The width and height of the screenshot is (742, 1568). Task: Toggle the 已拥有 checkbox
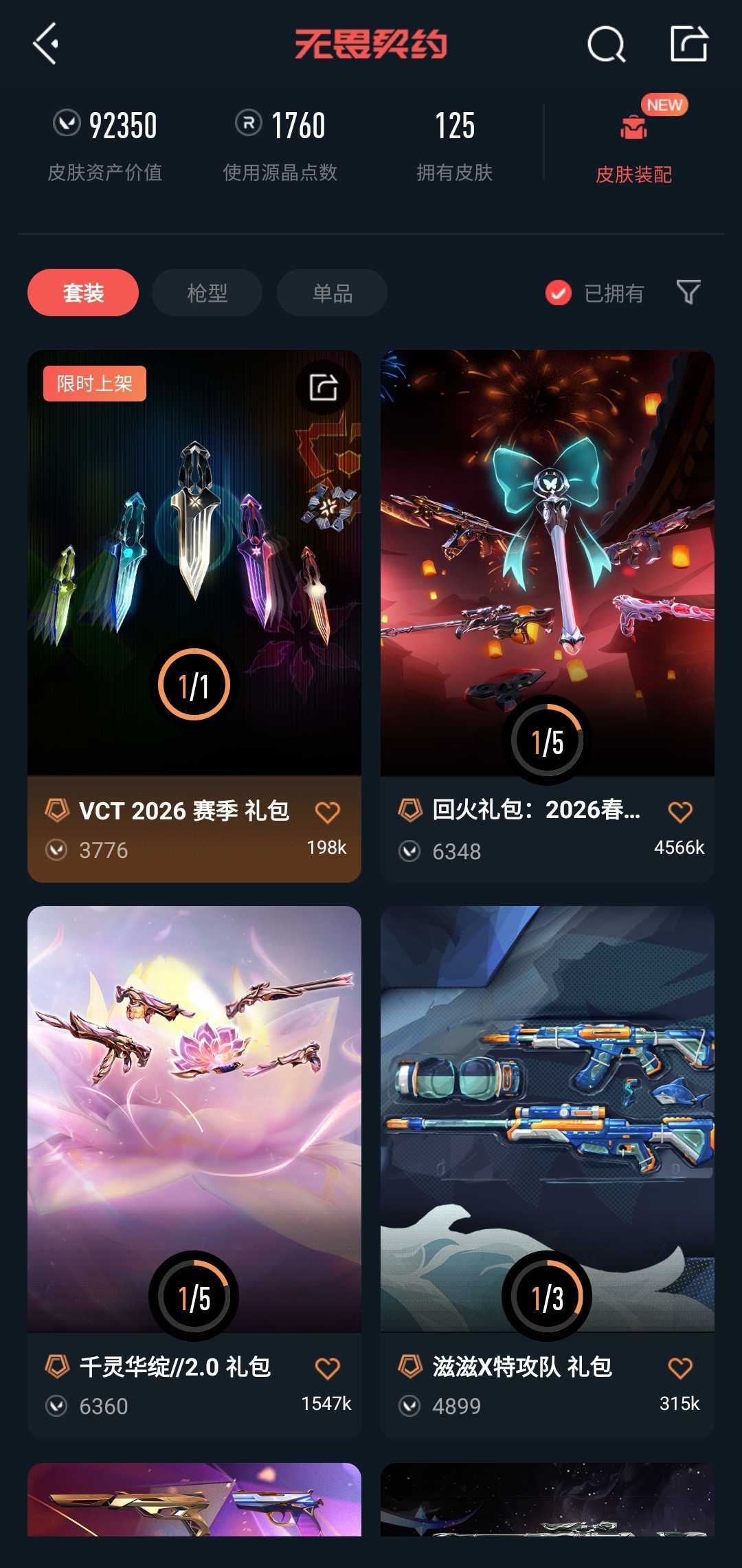click(x=559, y=293)
